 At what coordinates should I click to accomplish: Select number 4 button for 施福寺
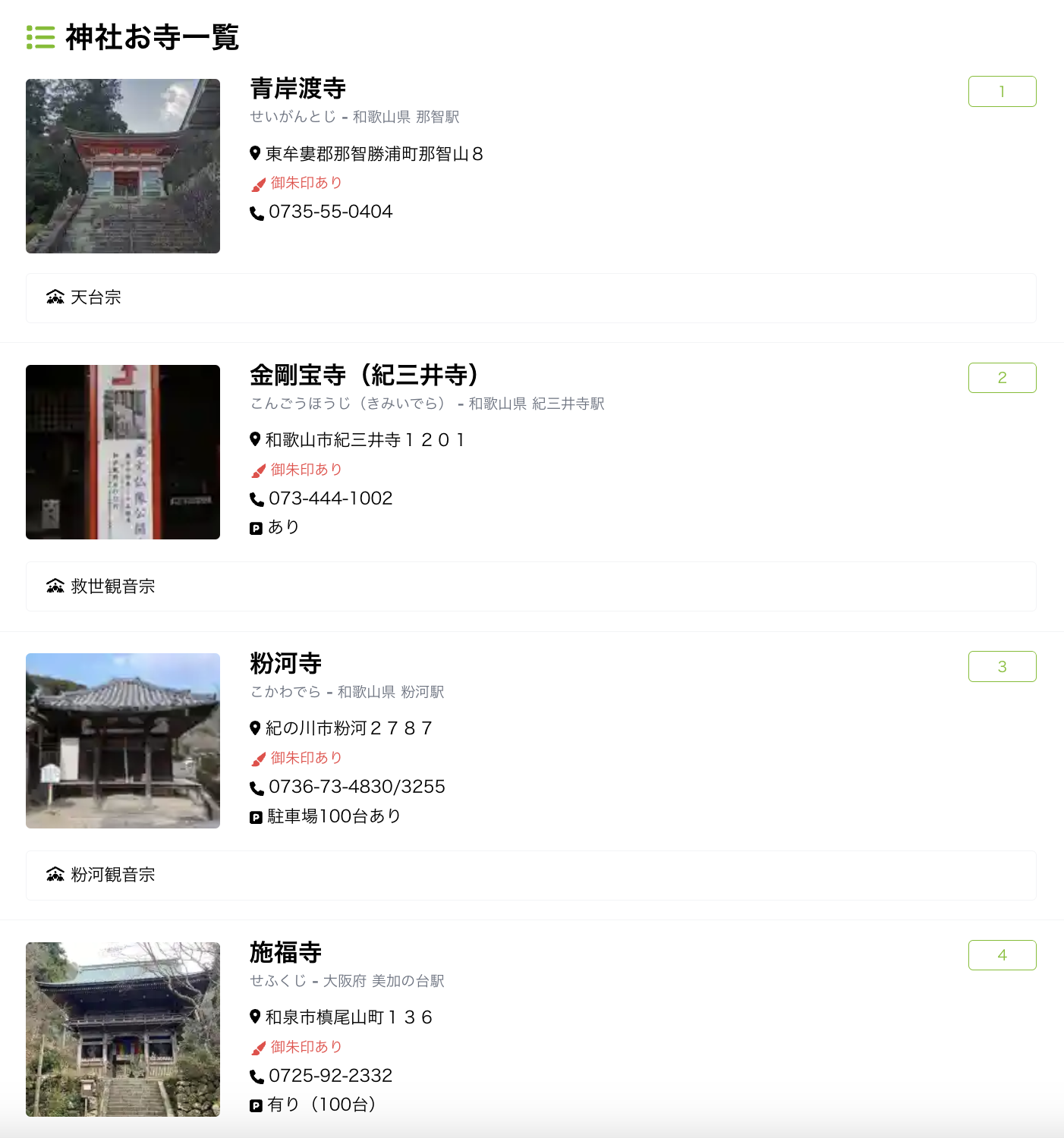1002,955
